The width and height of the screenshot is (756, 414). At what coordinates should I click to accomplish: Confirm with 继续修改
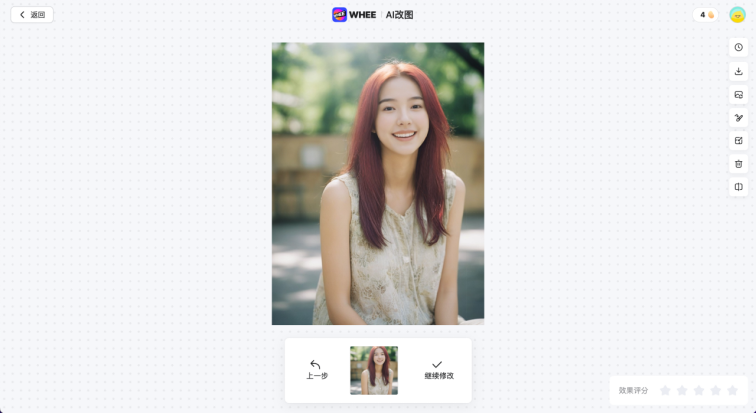[438, 370]
